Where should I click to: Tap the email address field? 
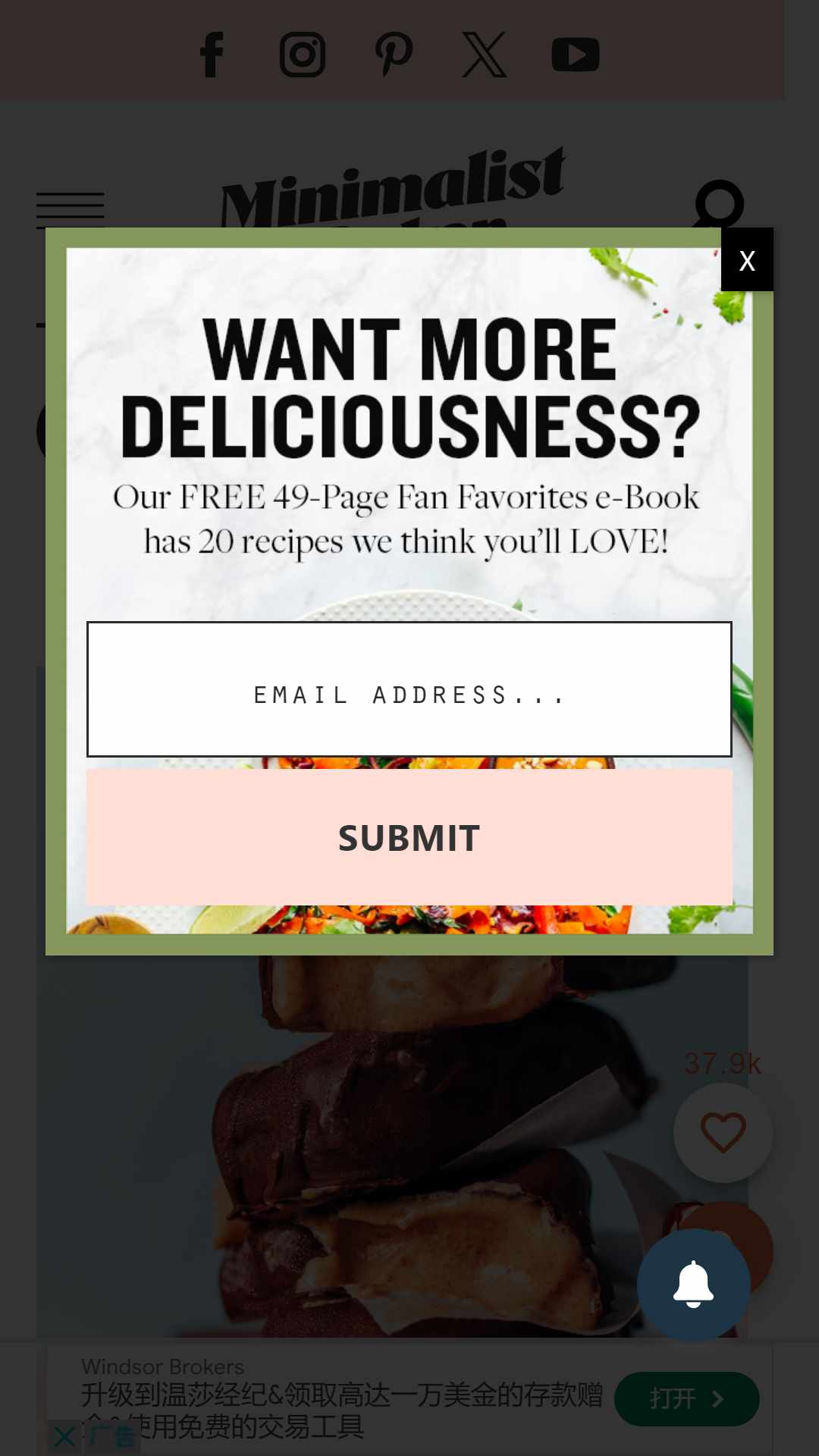[409, 689]
